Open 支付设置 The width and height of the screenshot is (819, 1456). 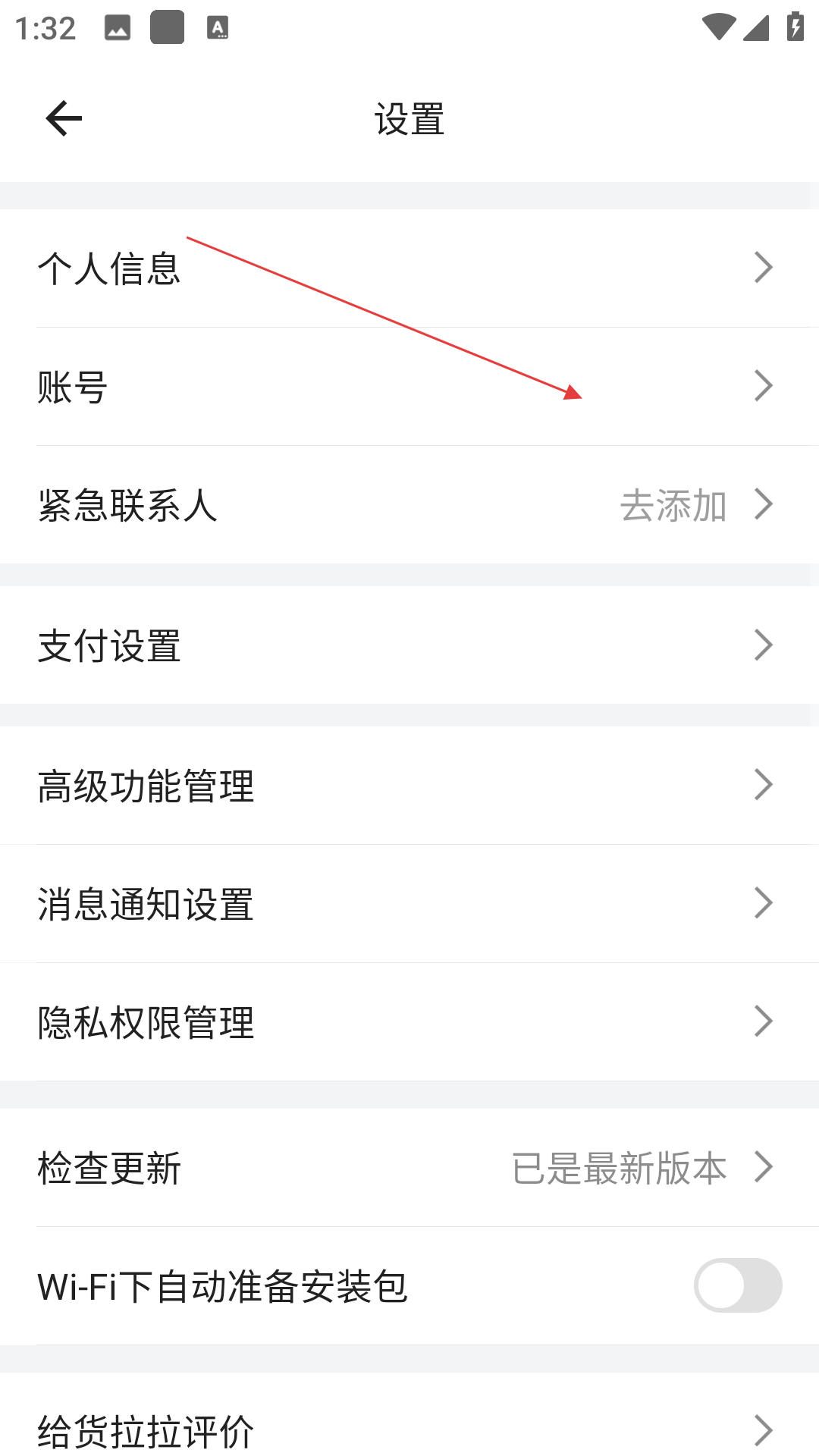coord(409,645)
